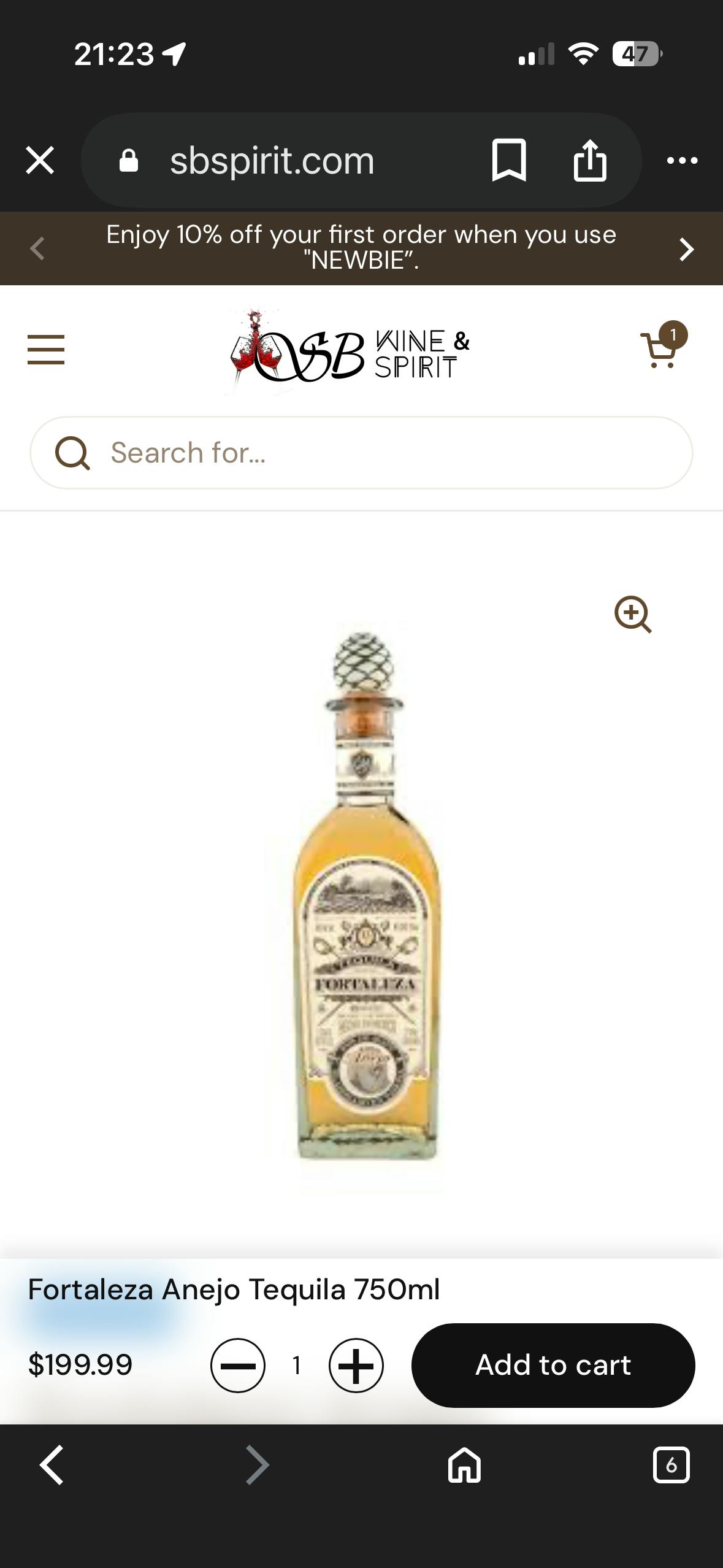Viewport: 723px width, 1568px height.
Task: Open the tabs switcher showing 6
Action: click(671, 1465)
